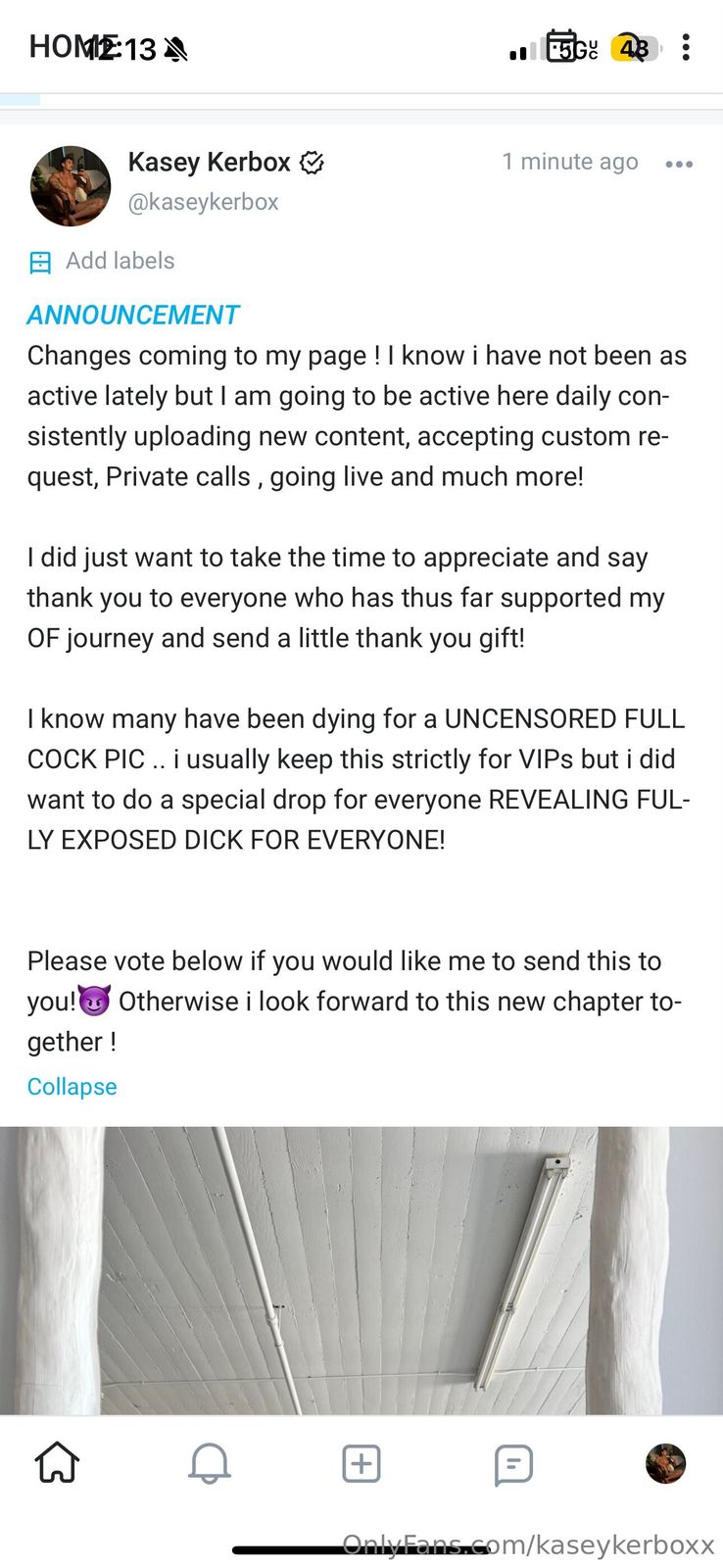Open the browser's three-dot overflow menu
The height and width of the screenshot is (1568, 723).
coord(686,47)
